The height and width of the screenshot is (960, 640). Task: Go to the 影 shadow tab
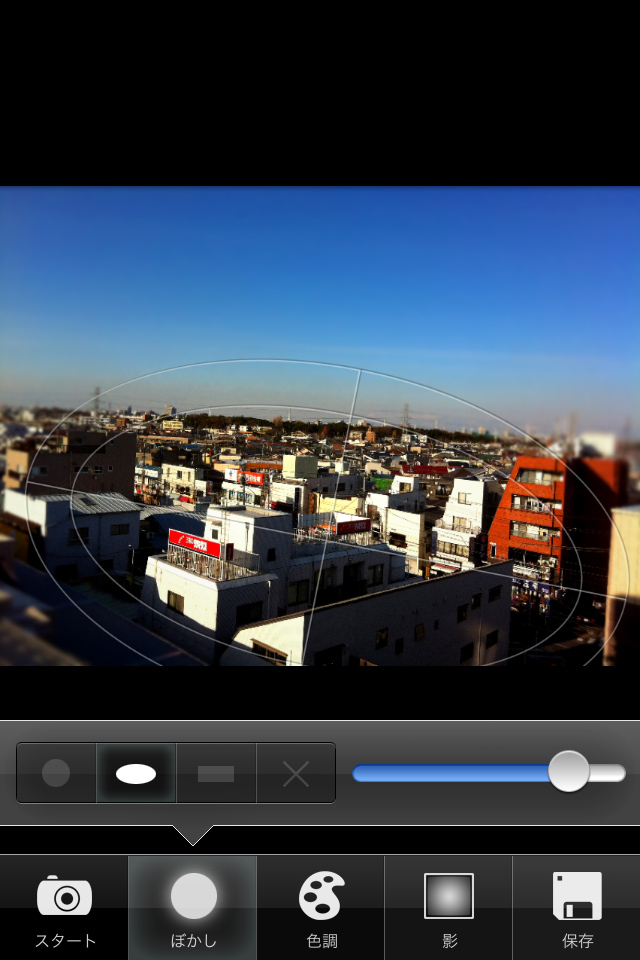tap(449, 907)
